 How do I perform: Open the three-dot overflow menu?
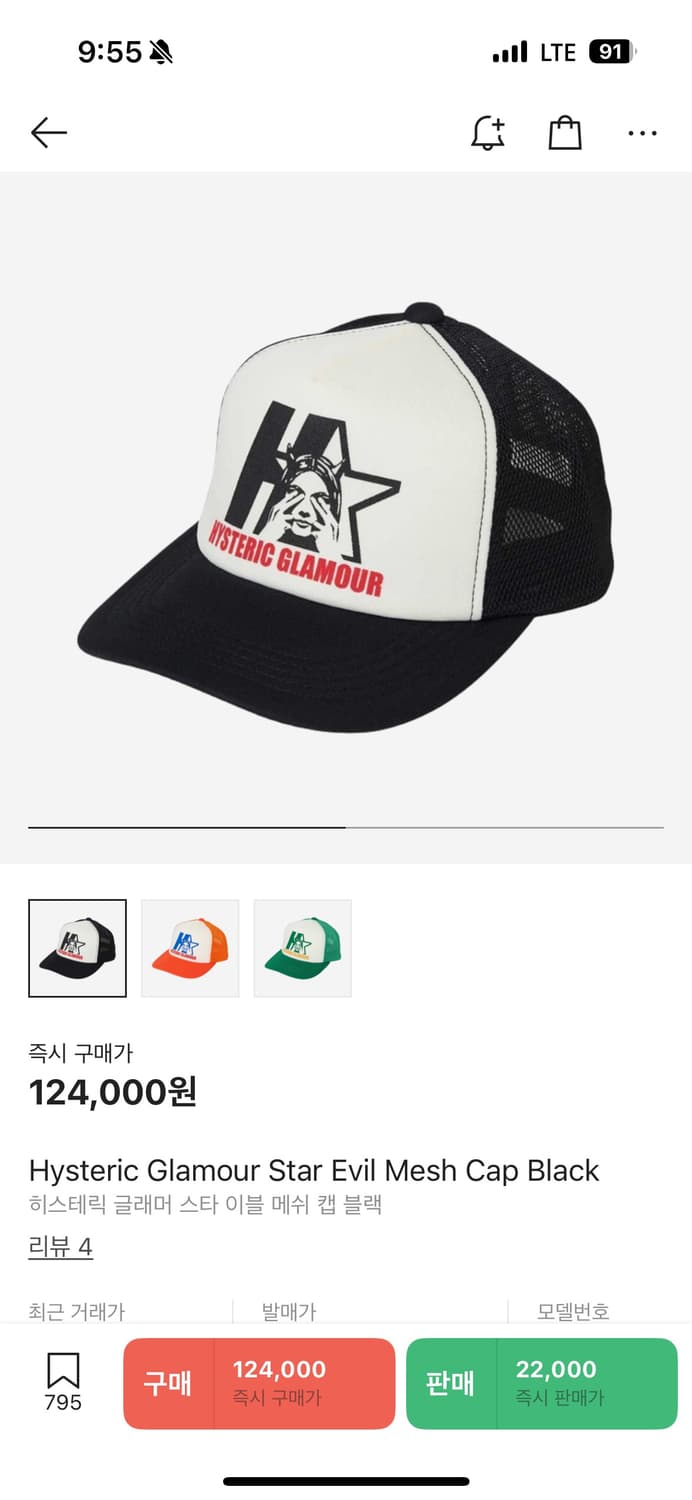(x=642, y=133)
